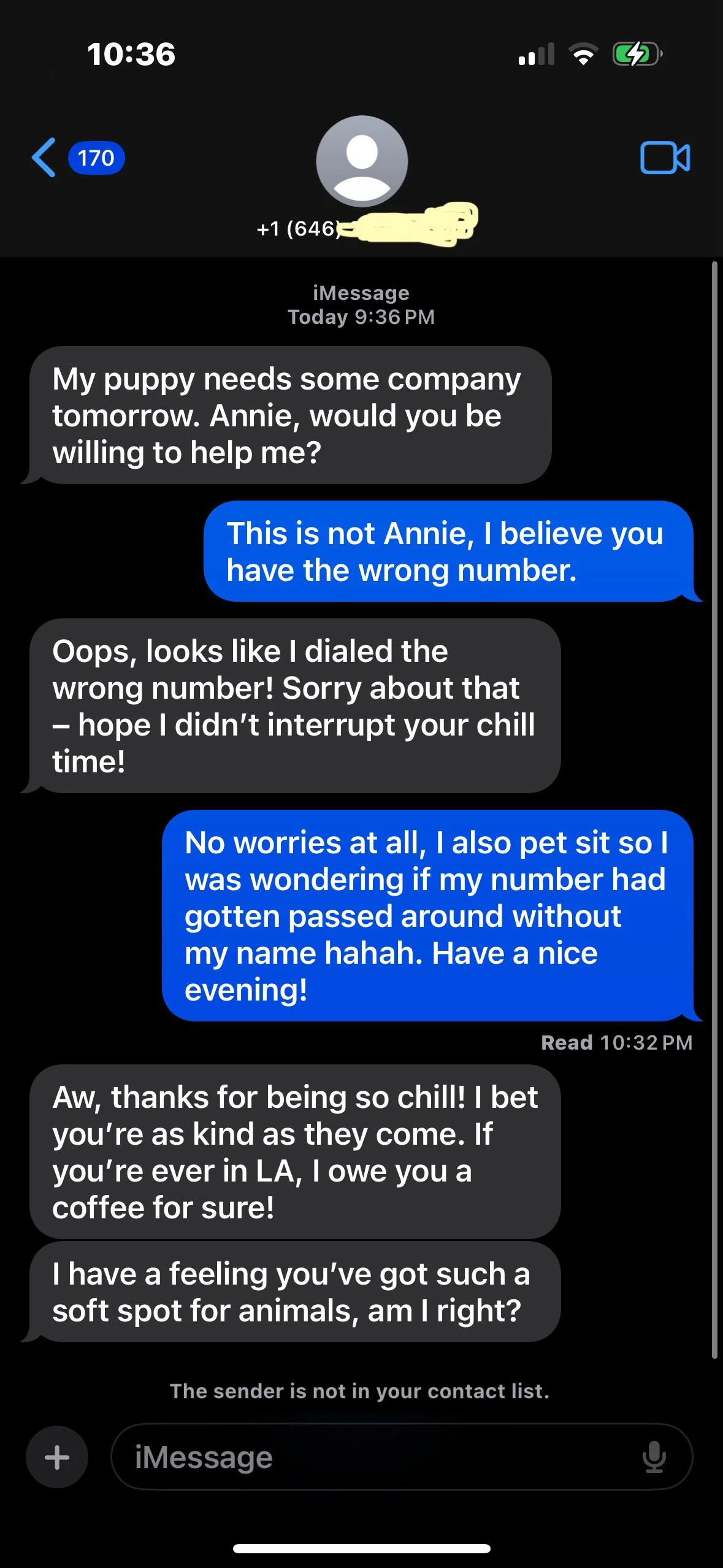Tap the Wi-Fi status icon
The image size is (723, 1568).
click(583, 55)
